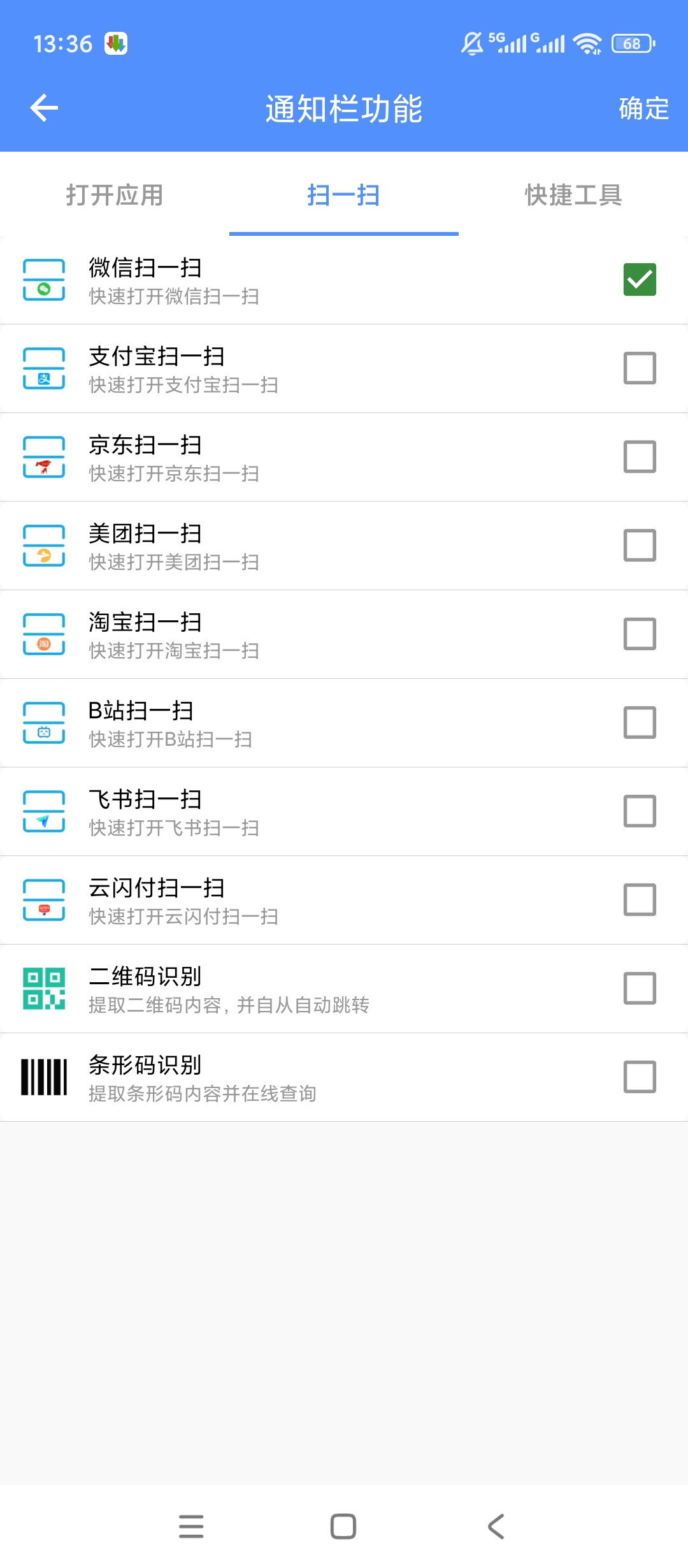Screen dimensions: 688x1568
Task: Select the 淘宝扫一扫 checkbox
Action: click(640, 634)
